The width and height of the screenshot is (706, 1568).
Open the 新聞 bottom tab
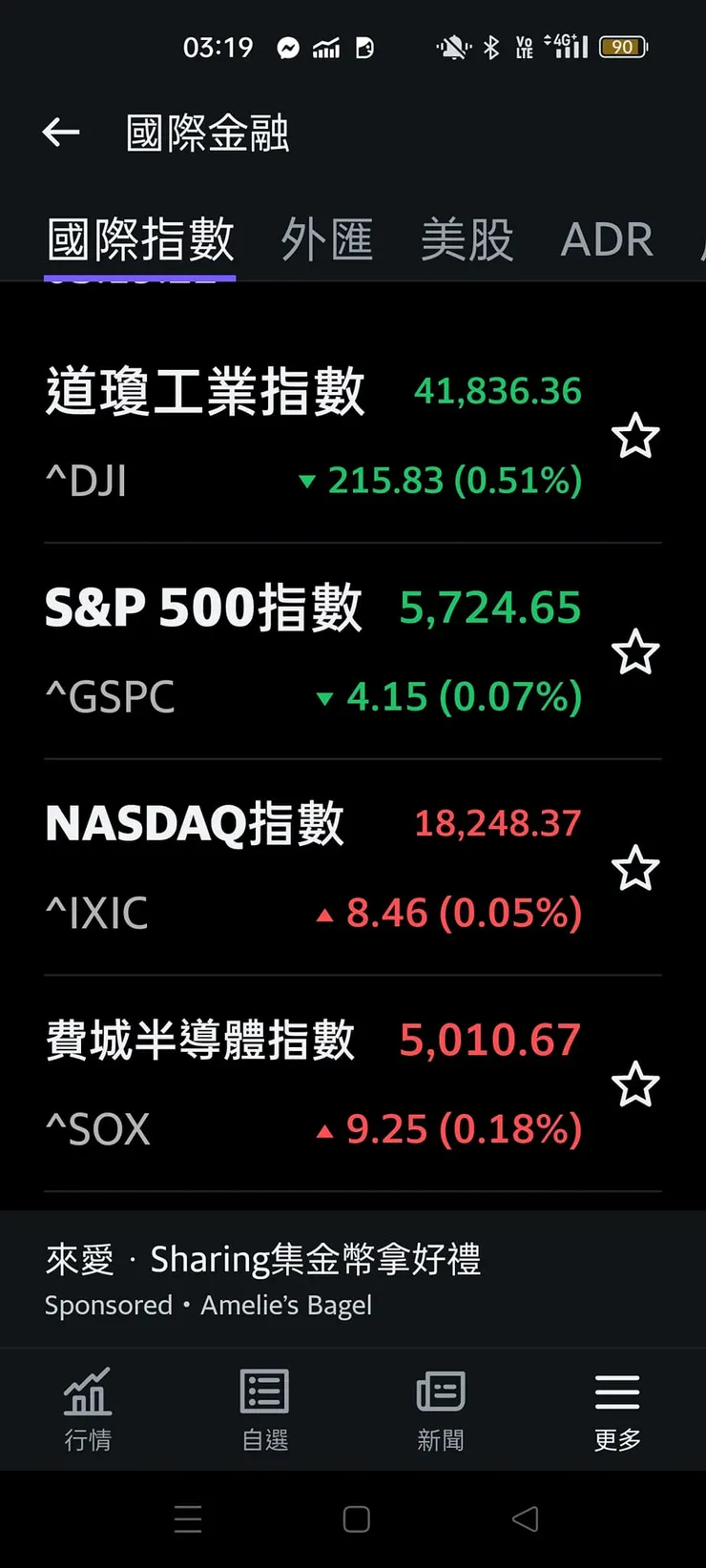441,1410
